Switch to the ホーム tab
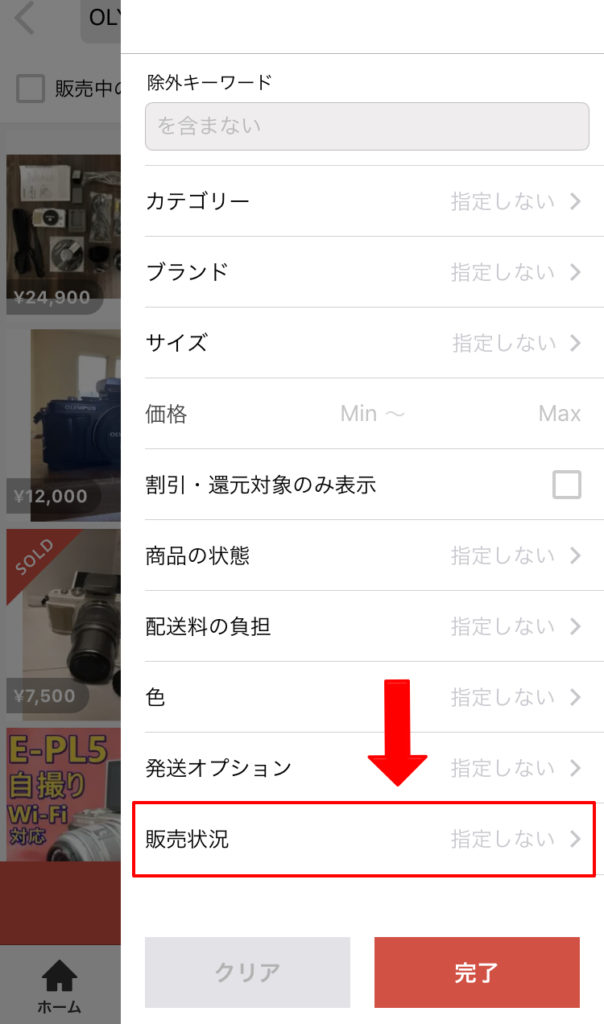This screenshot has width=604, height=1024. pos(59,985)
